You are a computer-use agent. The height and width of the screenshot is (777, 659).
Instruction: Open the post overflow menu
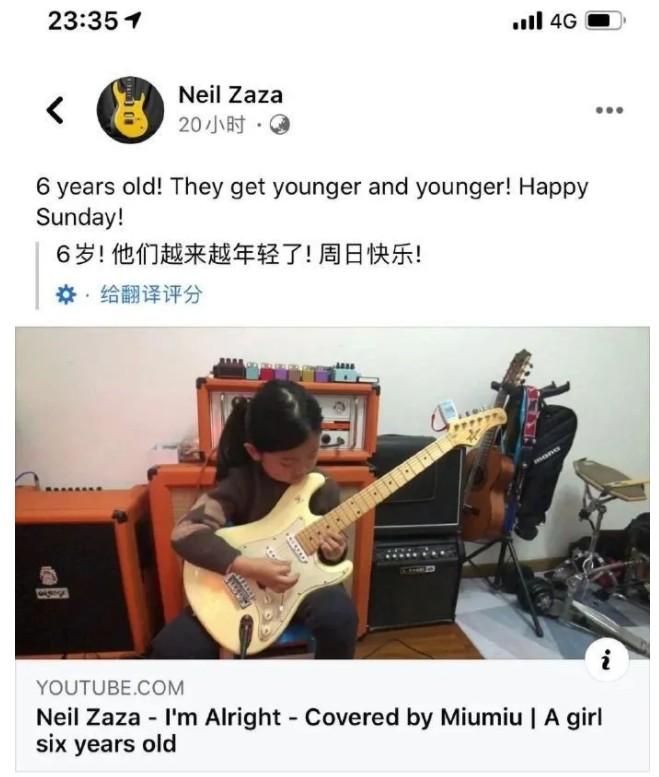(x=609, y=110)
